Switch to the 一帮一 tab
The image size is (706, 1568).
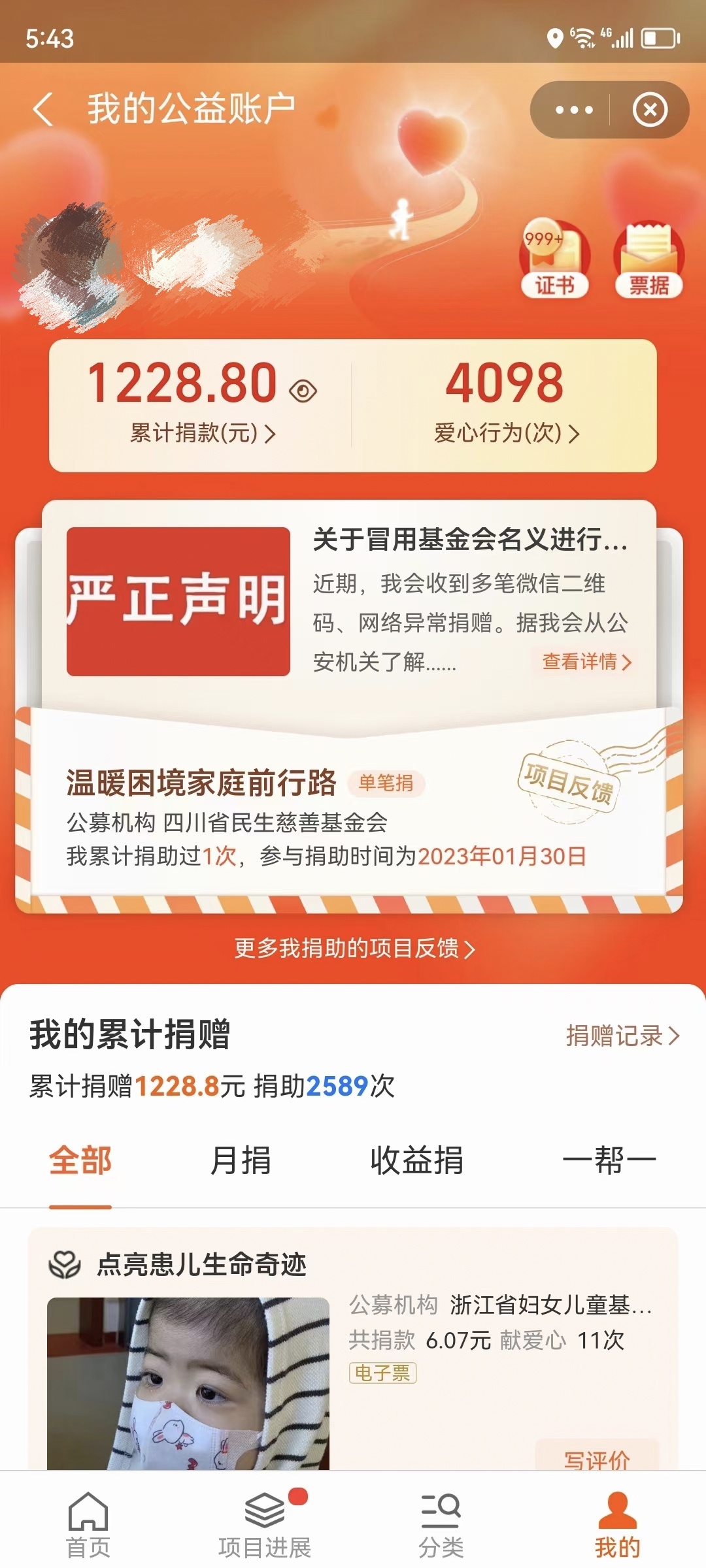(609, 1161)
